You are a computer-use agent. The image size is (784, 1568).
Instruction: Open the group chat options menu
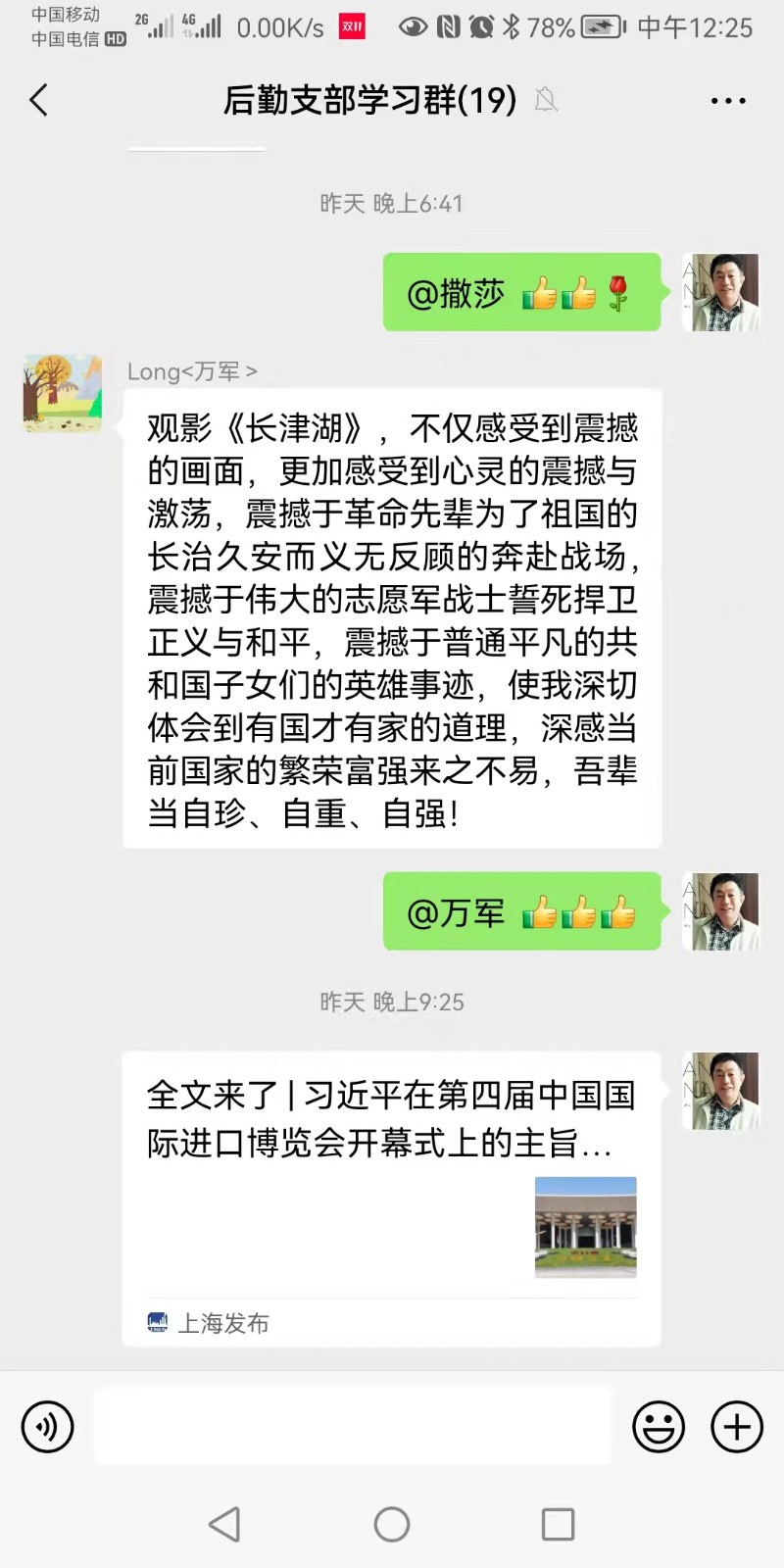727,100
